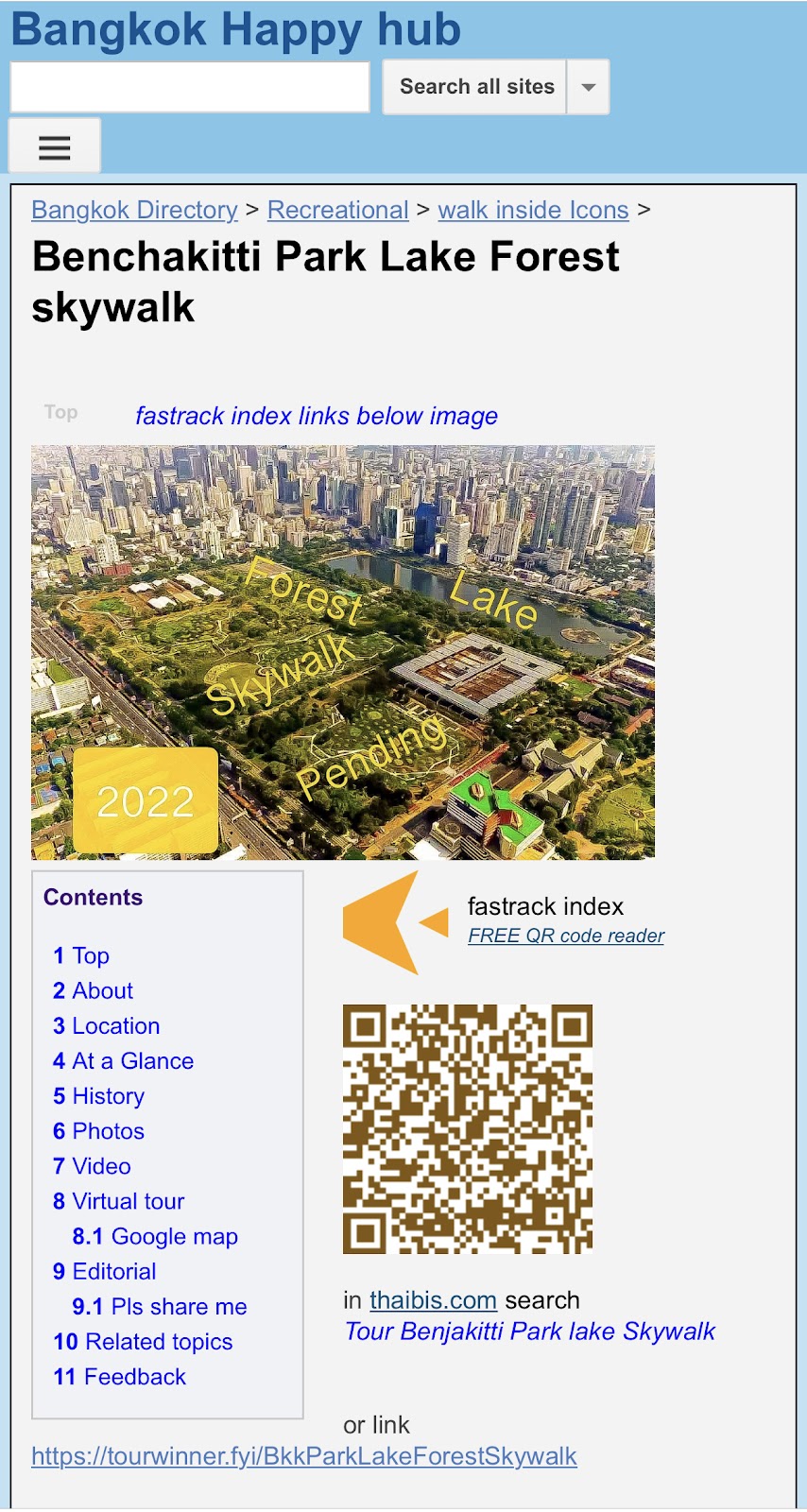Open the Google map subsection
The image size is (807, 1512).
point(174,1236)
